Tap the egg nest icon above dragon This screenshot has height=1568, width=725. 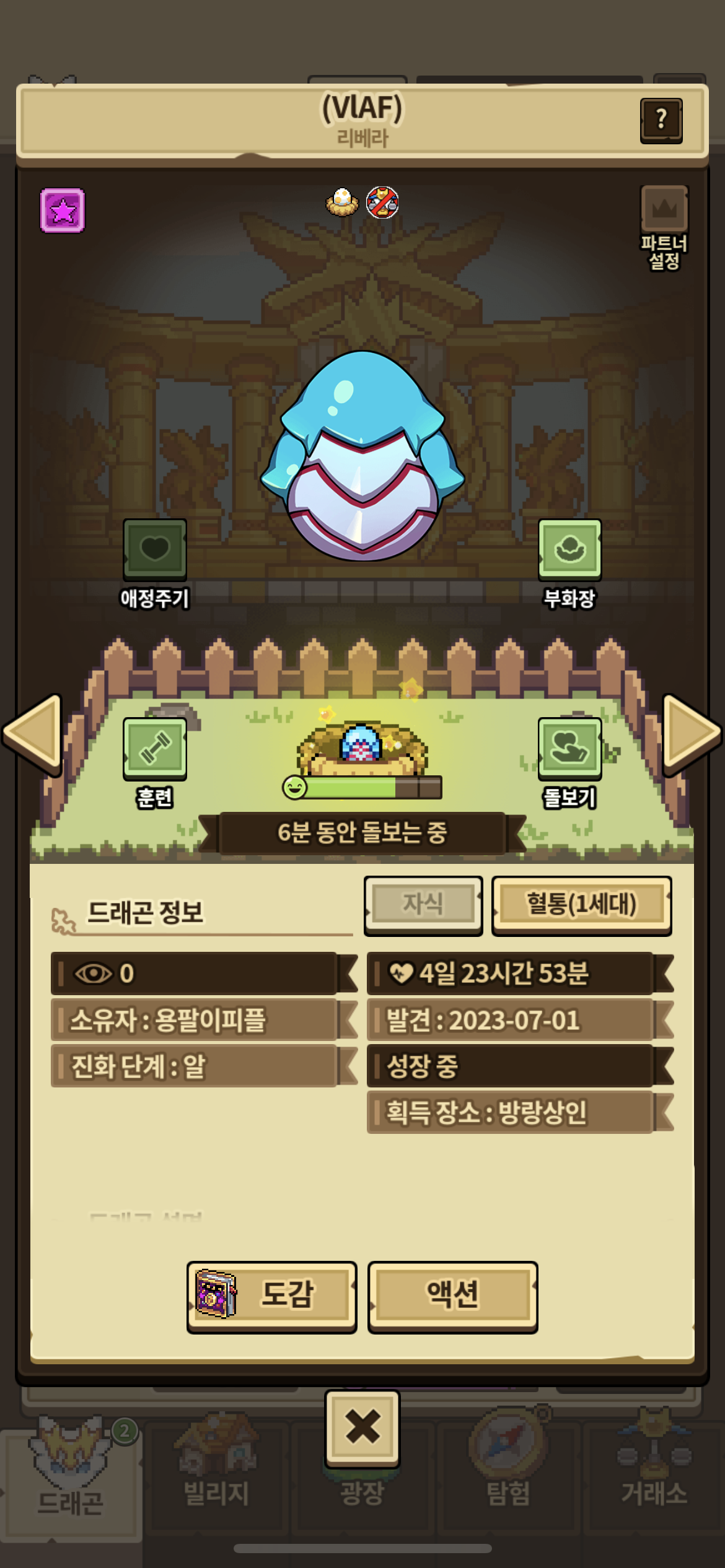(342, 202)
